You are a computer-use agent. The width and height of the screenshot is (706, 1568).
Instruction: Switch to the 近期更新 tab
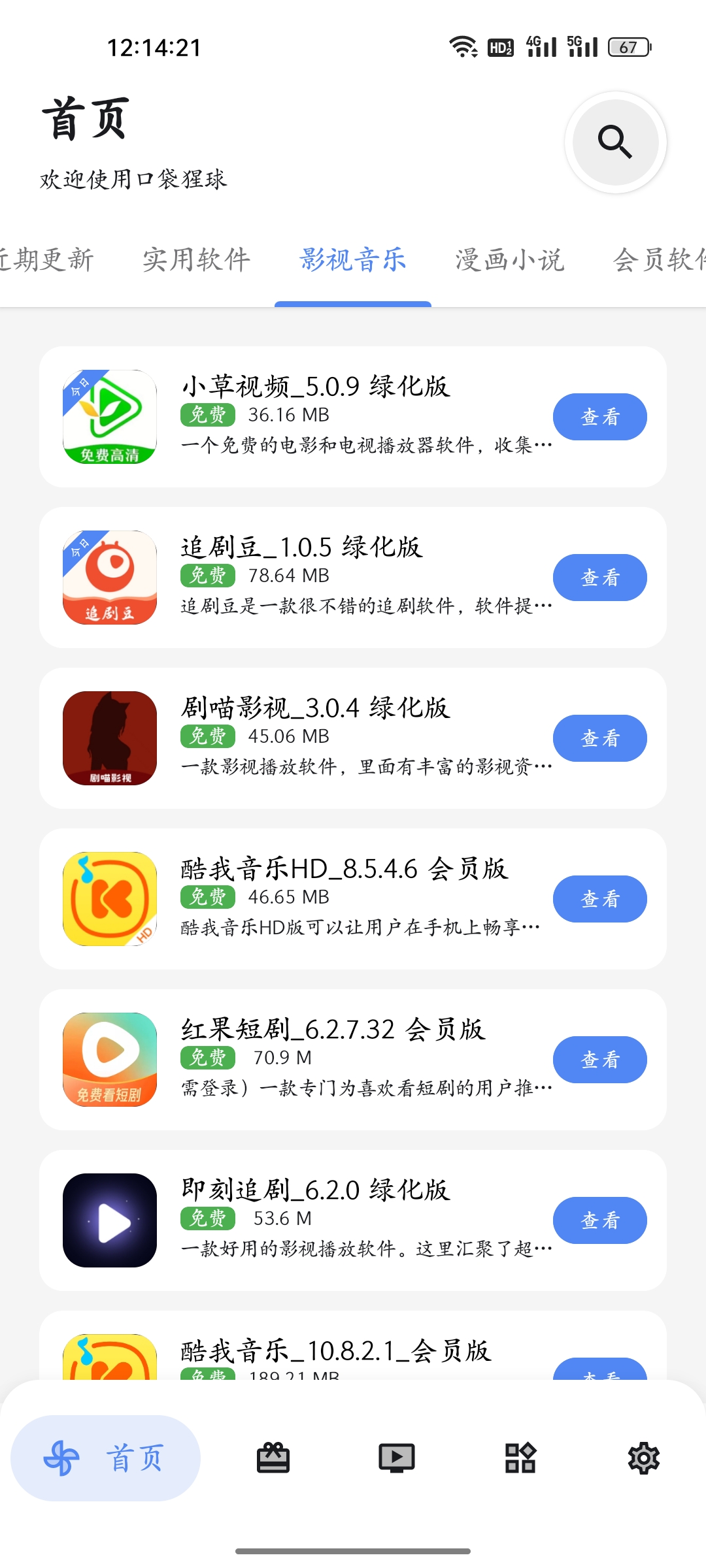[x=47, y=259]
